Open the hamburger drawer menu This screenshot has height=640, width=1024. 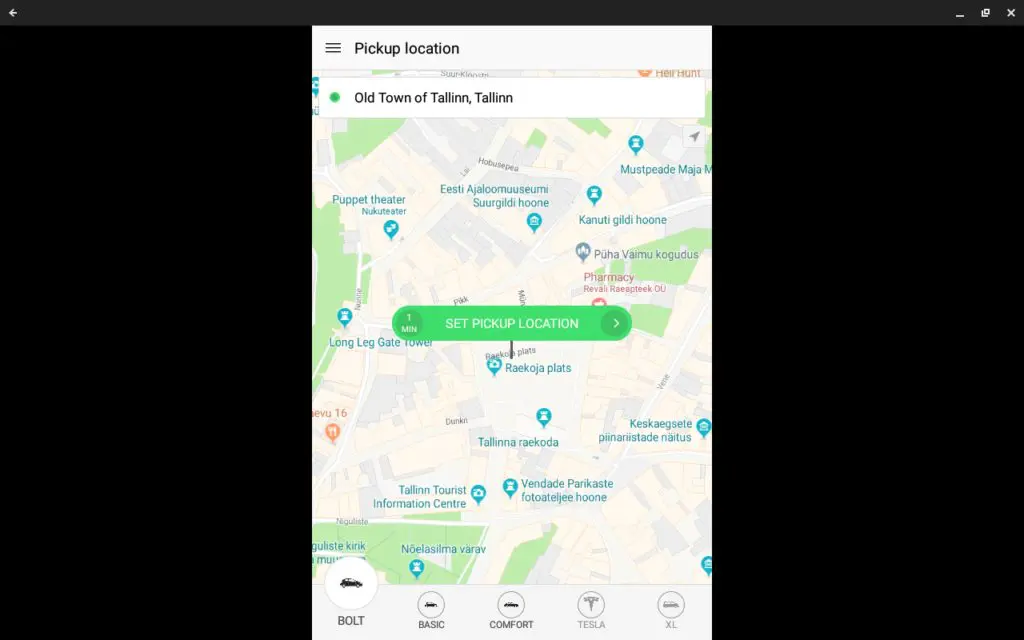333,48
